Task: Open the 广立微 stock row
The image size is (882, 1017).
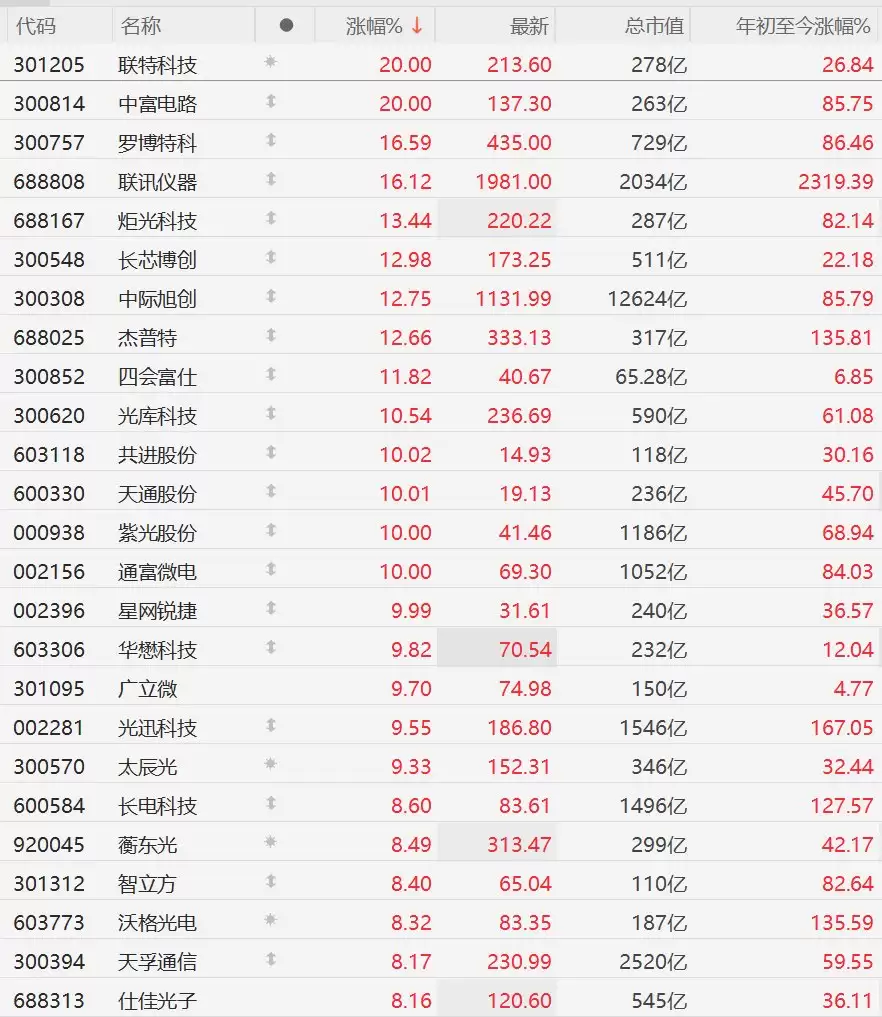Action: coord(441,688)
